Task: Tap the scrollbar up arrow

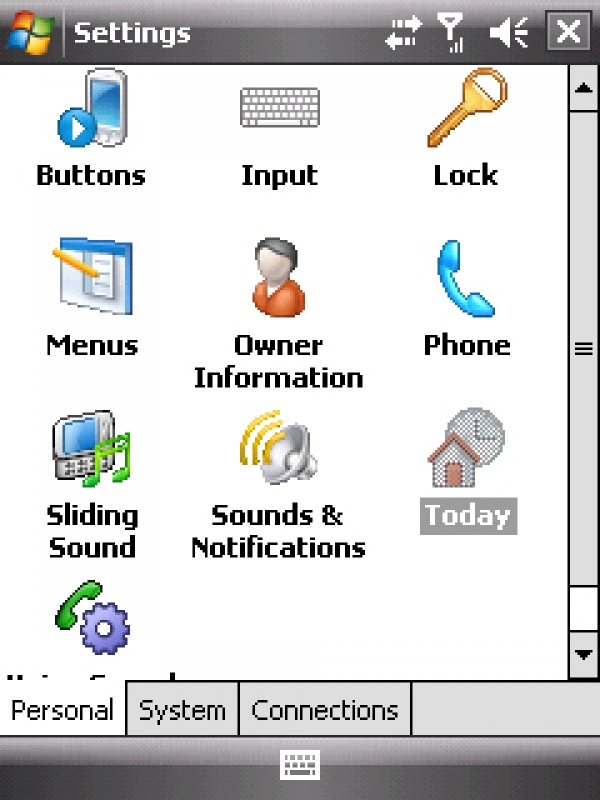Action: pyautogui.click(x=583, y=88)
